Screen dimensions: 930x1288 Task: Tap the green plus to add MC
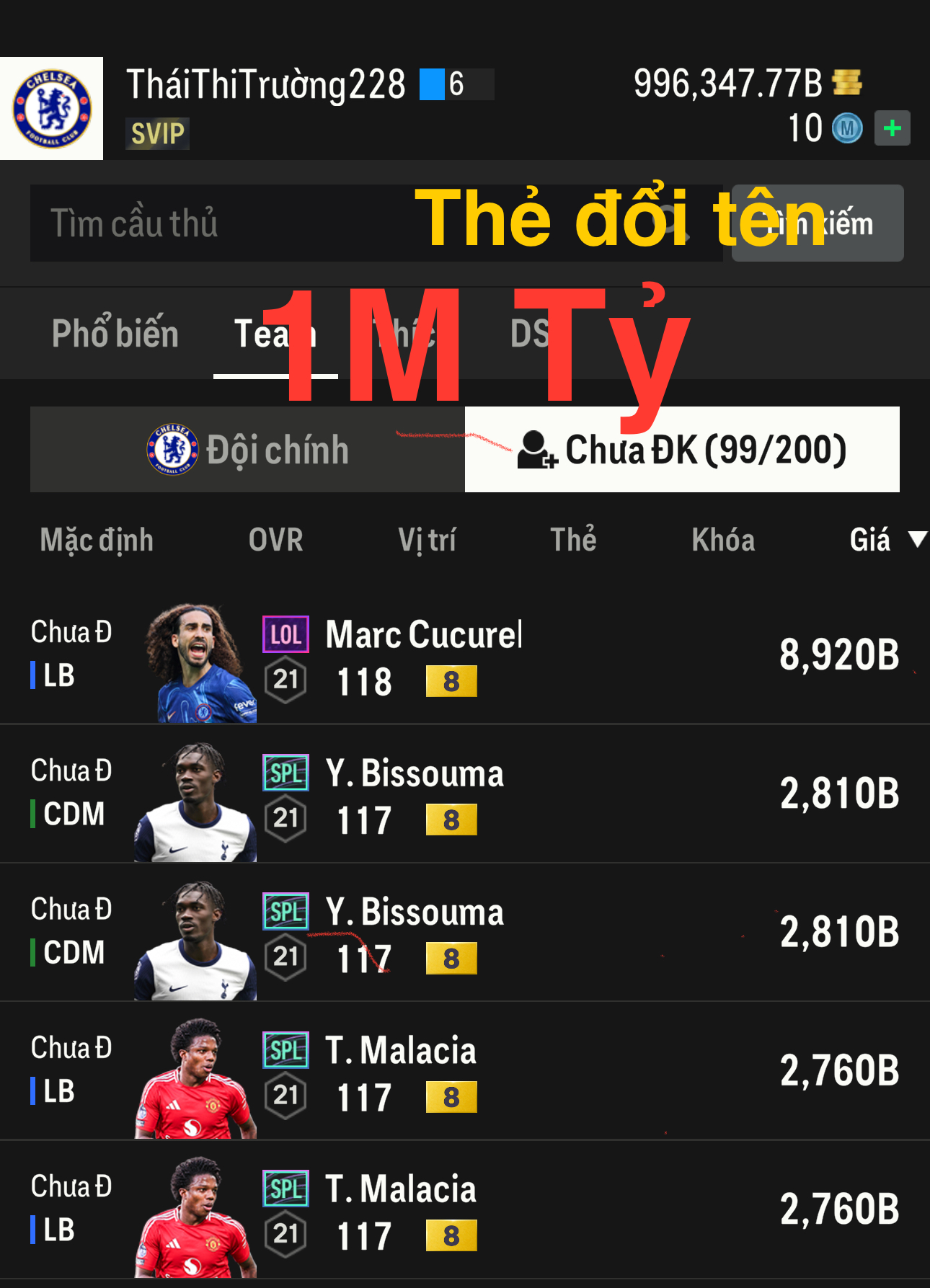(x=892, y=128)
